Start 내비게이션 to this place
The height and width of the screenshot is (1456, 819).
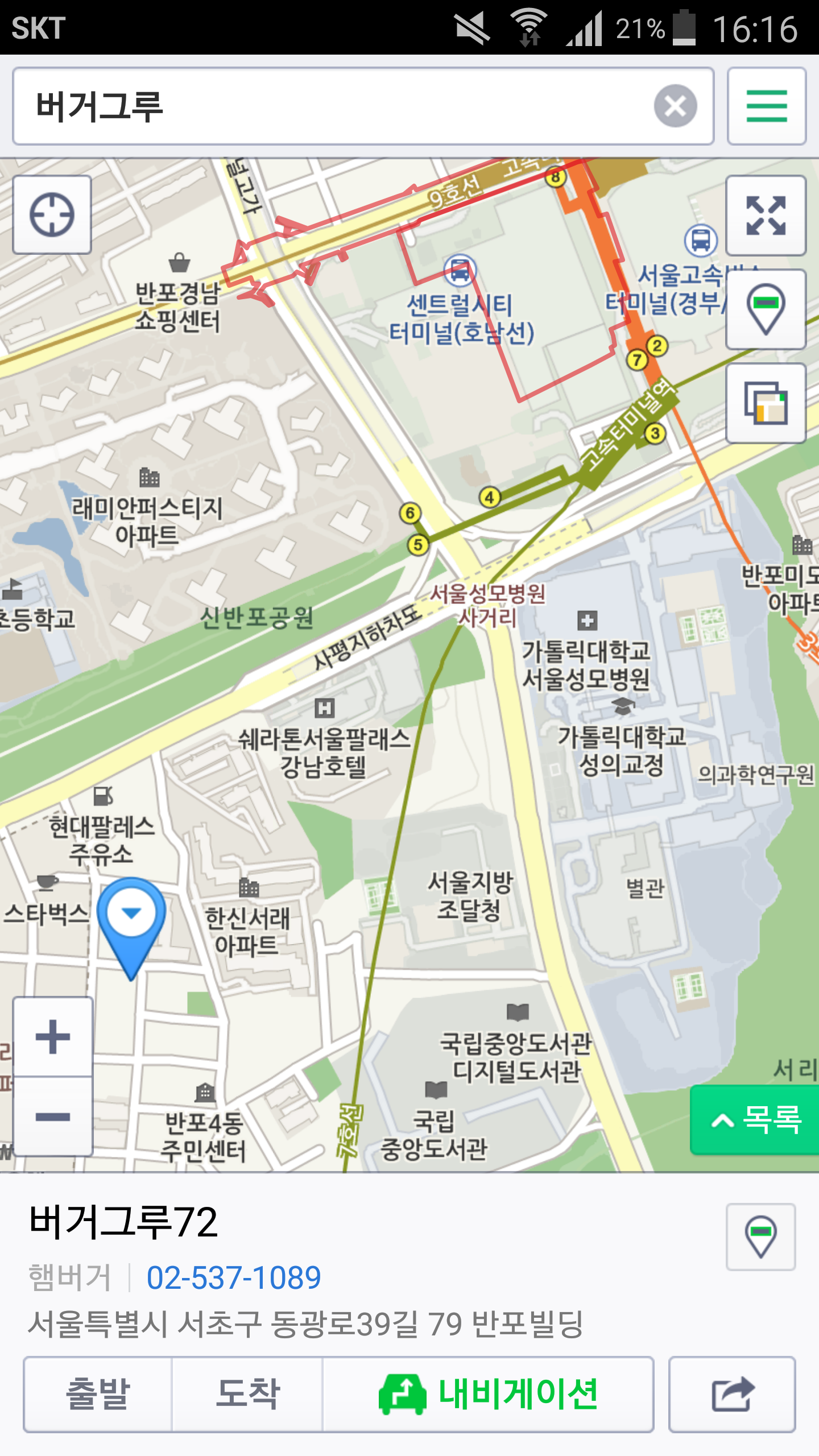(488, 1394)
